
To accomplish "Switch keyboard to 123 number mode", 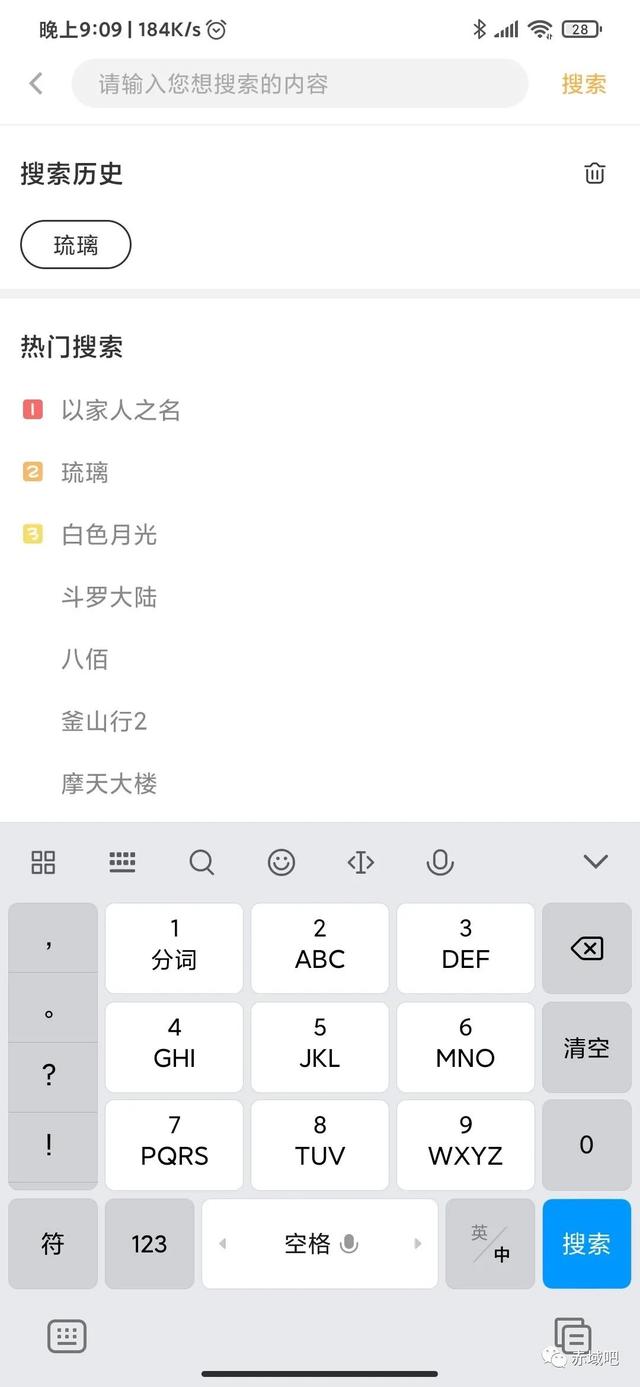I will pos(149,1244).
